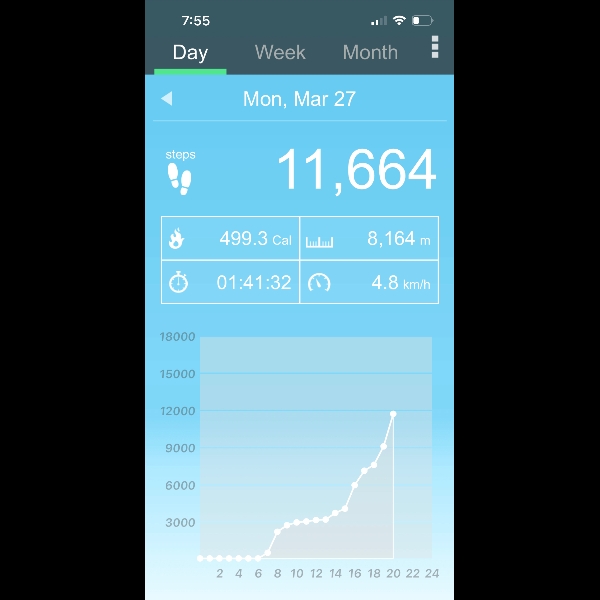Switch to the Week tab
Viewport: 600px width, 600px height.
click(280, 53)
